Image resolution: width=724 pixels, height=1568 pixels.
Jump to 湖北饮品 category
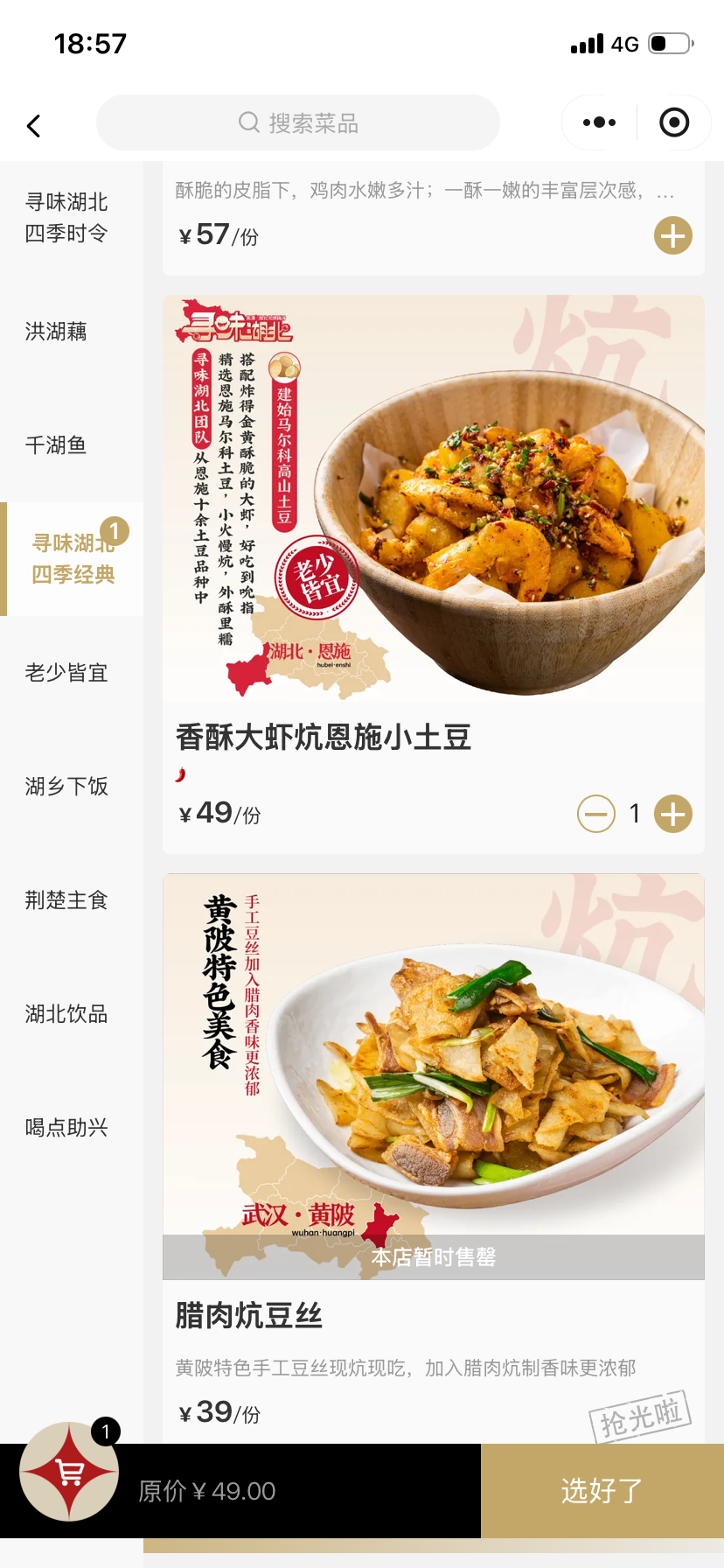(x=66, y=1014)
